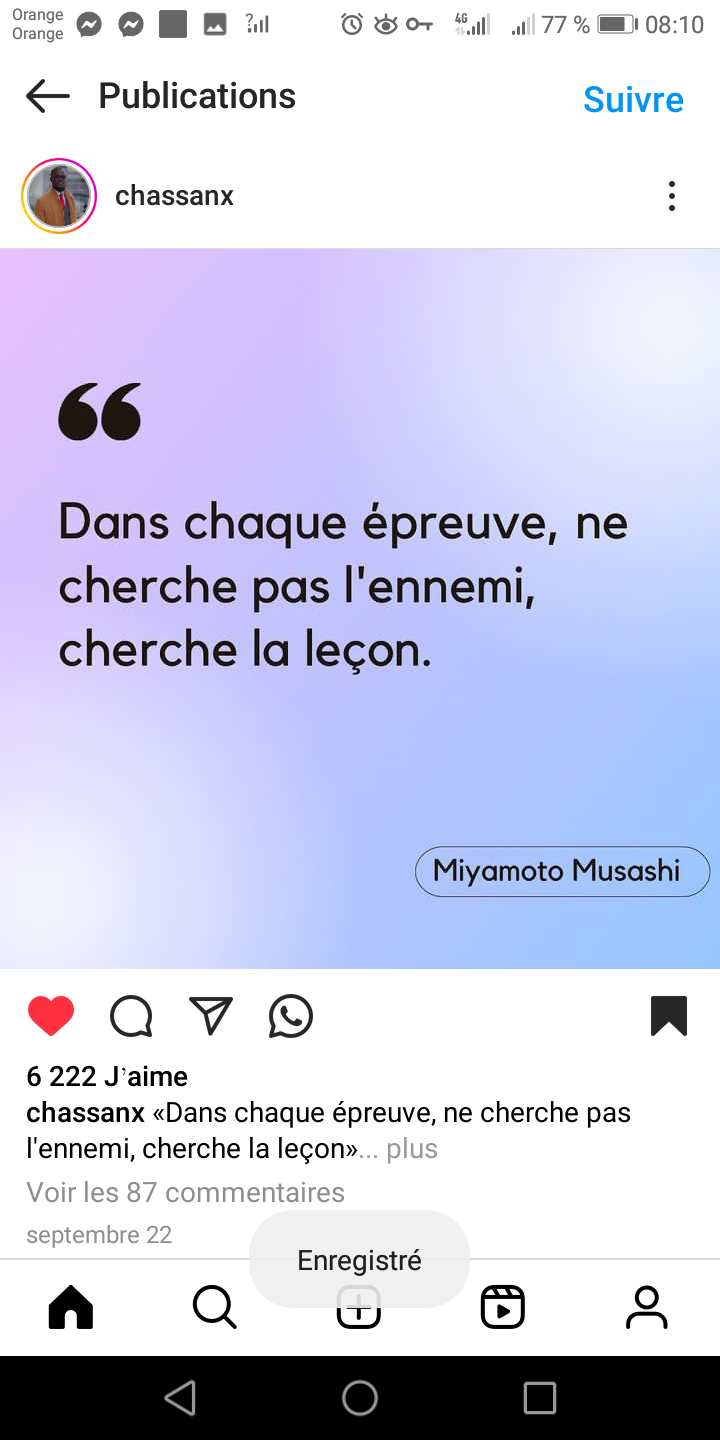
Task: Open the comment bubble icon
Action: [x=131, y=1016]
